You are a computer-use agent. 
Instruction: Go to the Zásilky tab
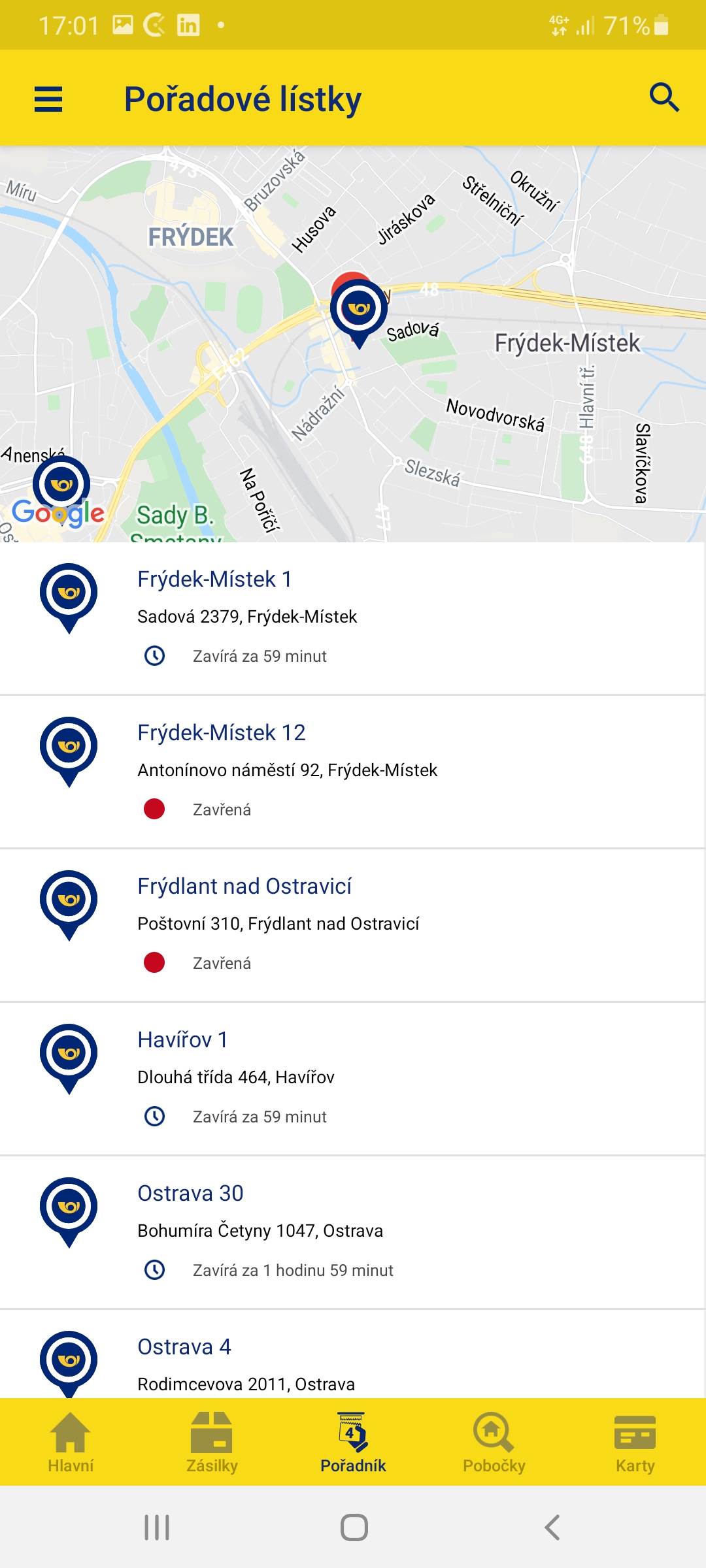pyautogui.click(x=212, y=1443)
